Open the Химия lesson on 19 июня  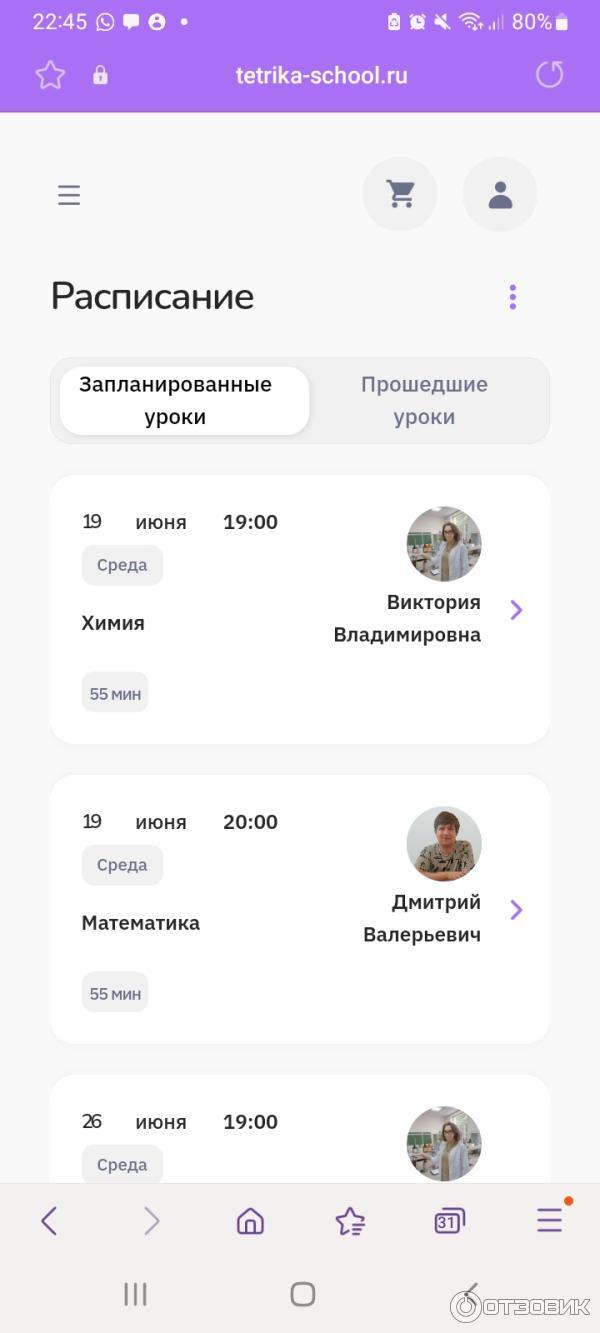click(299, 609)
